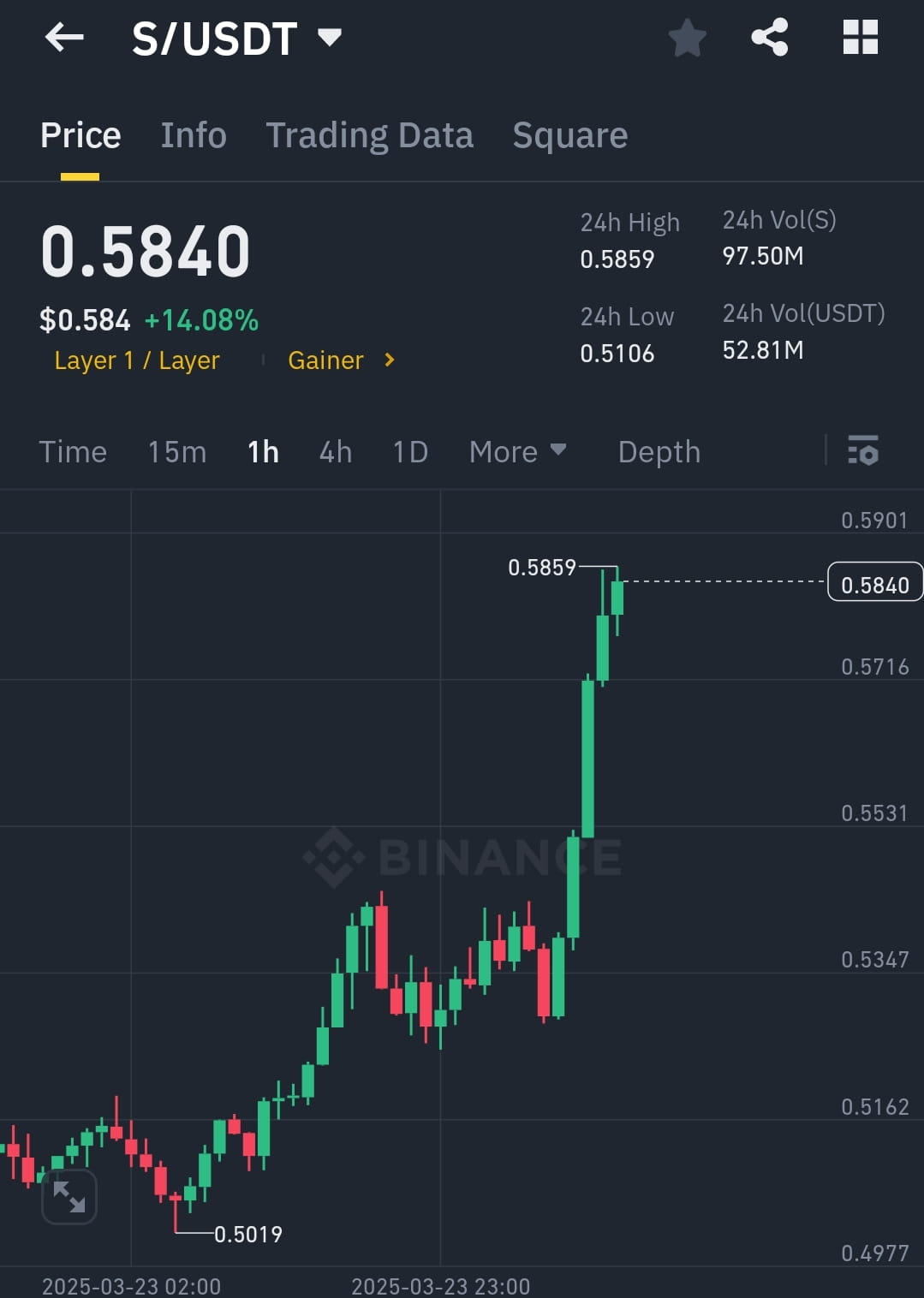Click the Layer 1 / Layer tag
The width and height of the screenshot is (924, 1298).
[137, 360]
